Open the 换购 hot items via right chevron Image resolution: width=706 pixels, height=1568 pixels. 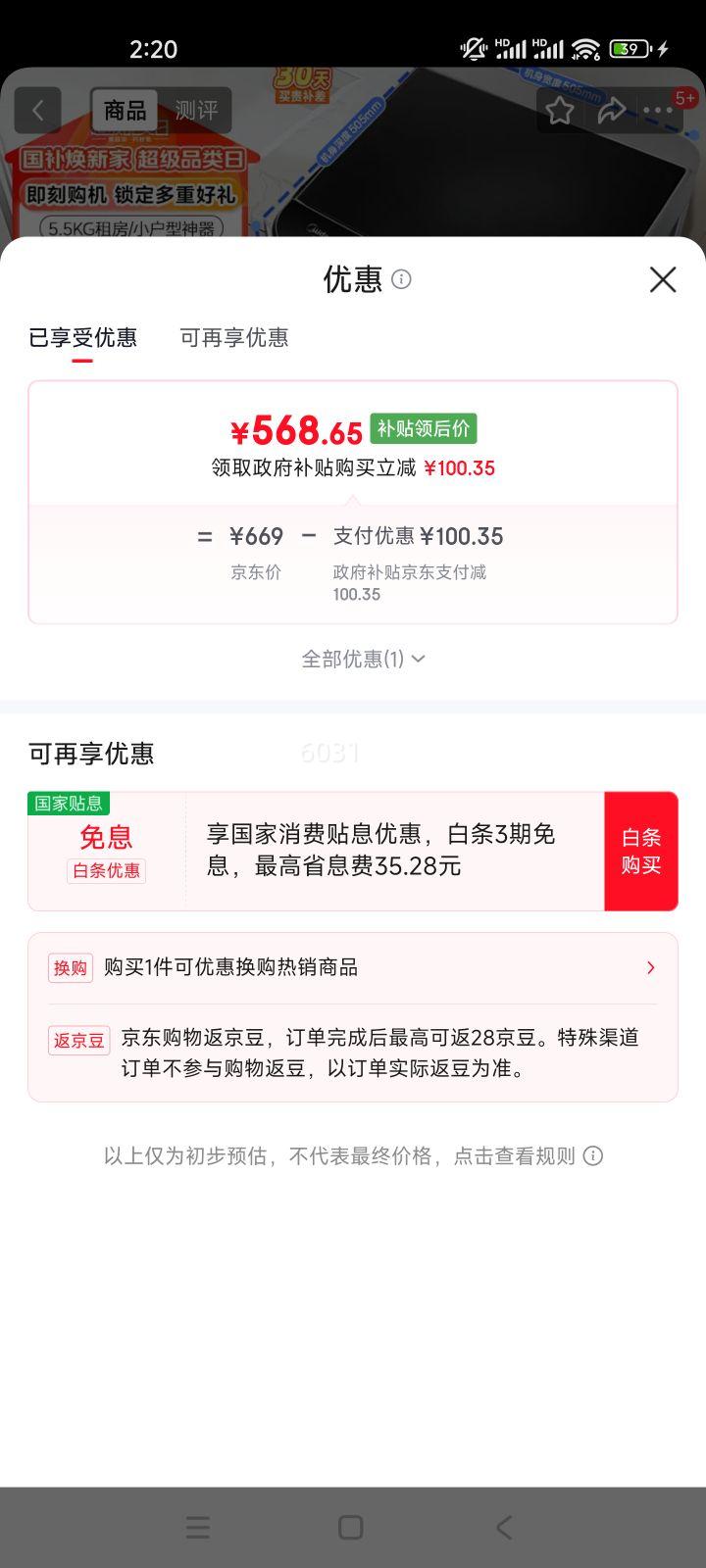click(650, 967)
